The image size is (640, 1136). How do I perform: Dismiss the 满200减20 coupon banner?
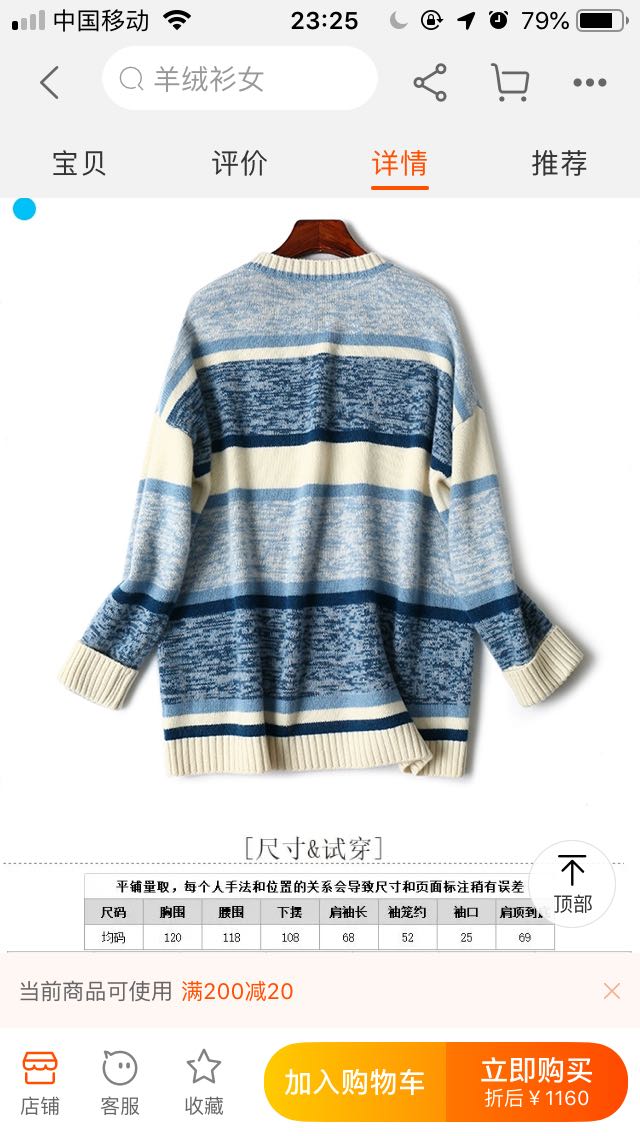point(612,991)
